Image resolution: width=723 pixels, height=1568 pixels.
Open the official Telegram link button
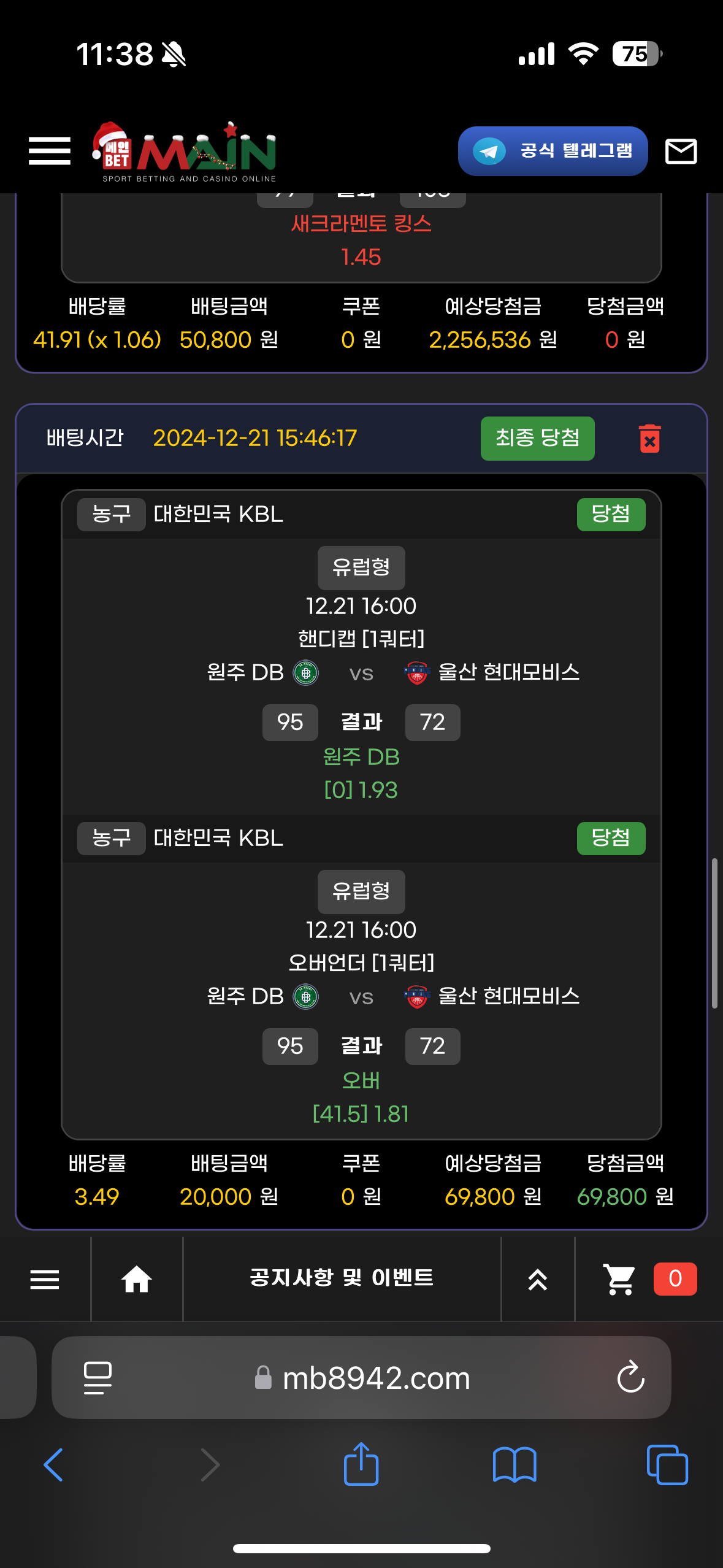pyautogui.click(x=553, y=151)
